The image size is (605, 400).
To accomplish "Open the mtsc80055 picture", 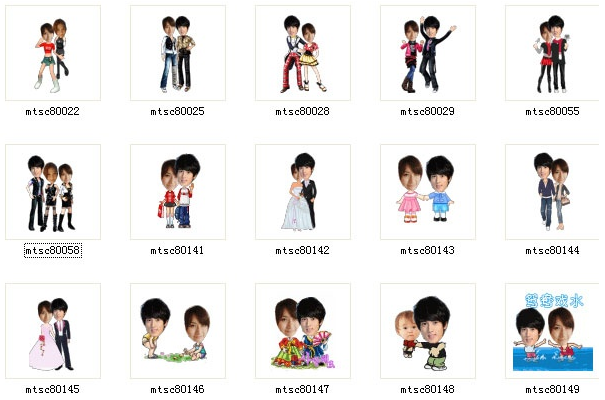I will point(551,53).
